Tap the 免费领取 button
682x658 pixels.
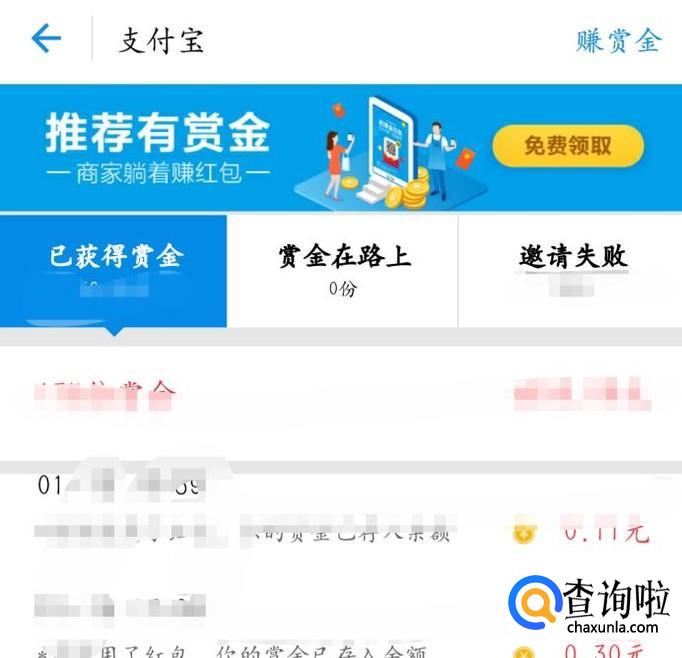click(567, 146)
